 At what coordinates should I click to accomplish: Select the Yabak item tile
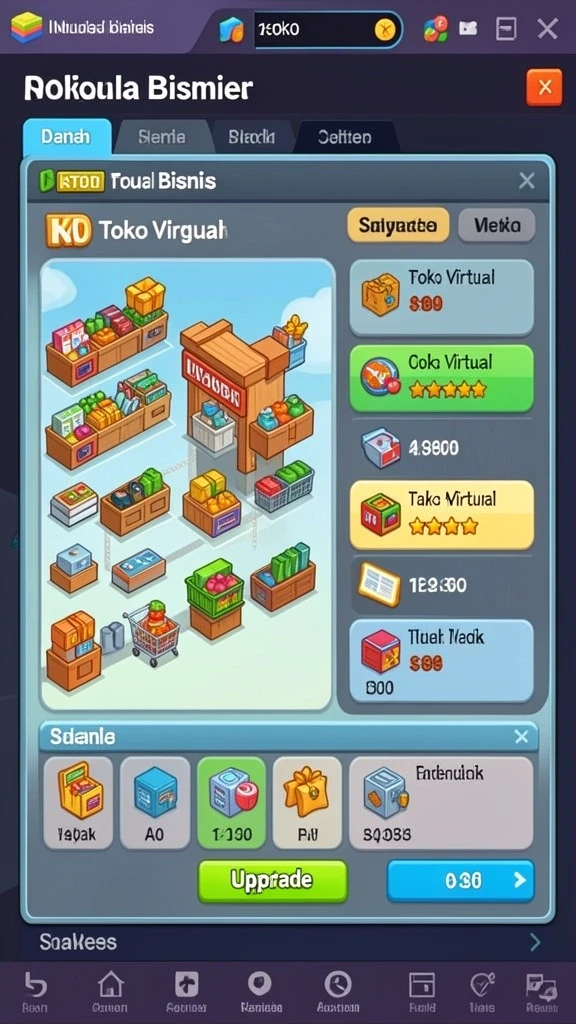[x=78, y=803]
